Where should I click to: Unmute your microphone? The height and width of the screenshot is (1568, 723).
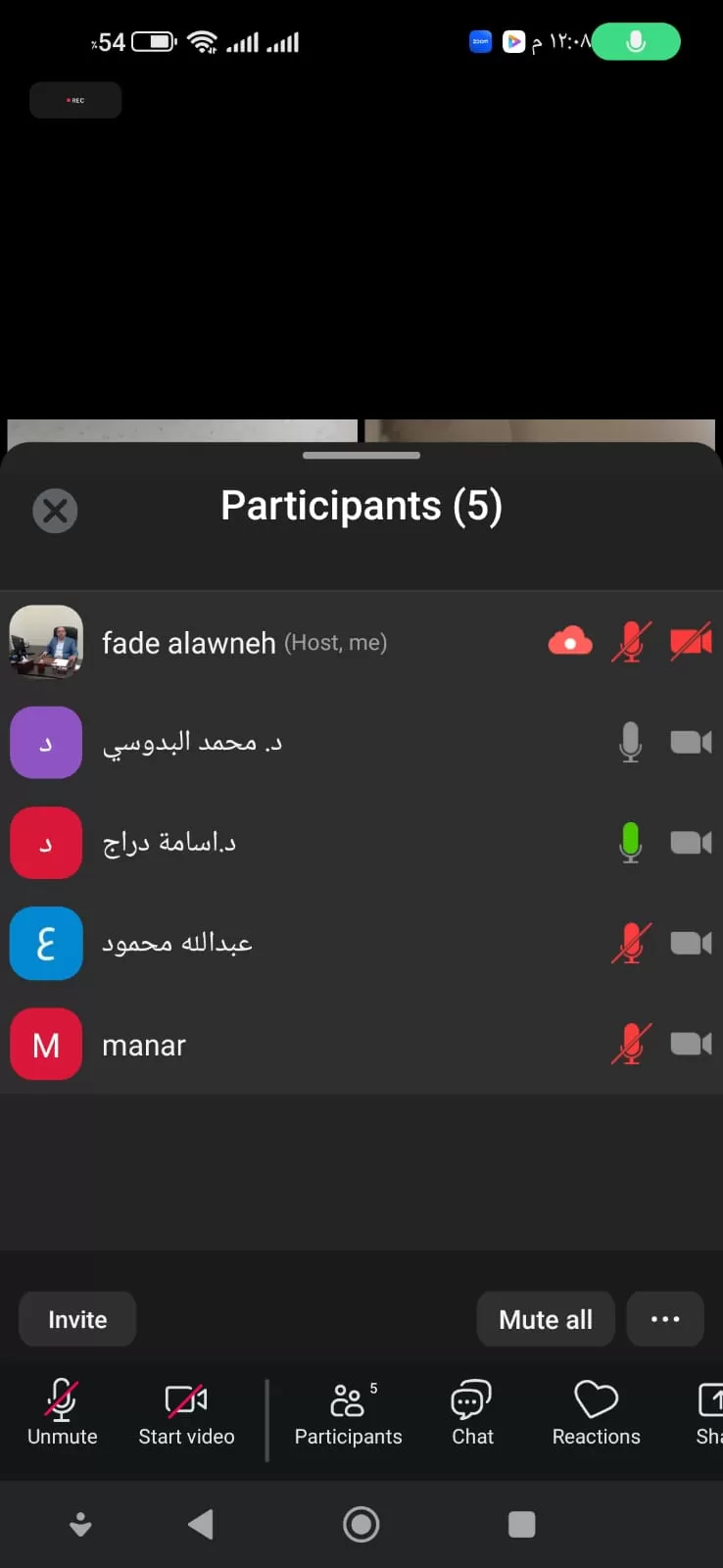(62, 1412)
